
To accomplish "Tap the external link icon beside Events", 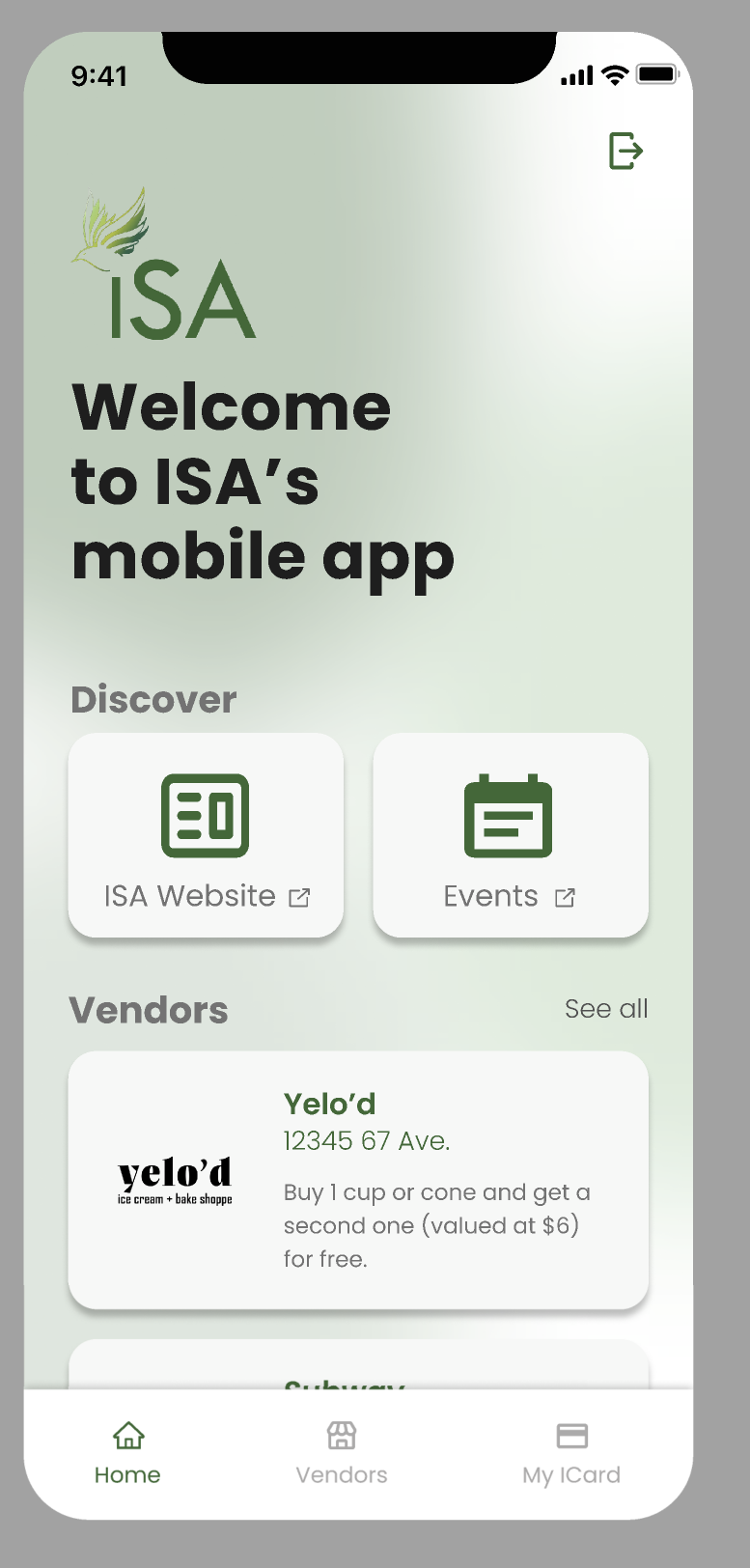I will [564, 897].
